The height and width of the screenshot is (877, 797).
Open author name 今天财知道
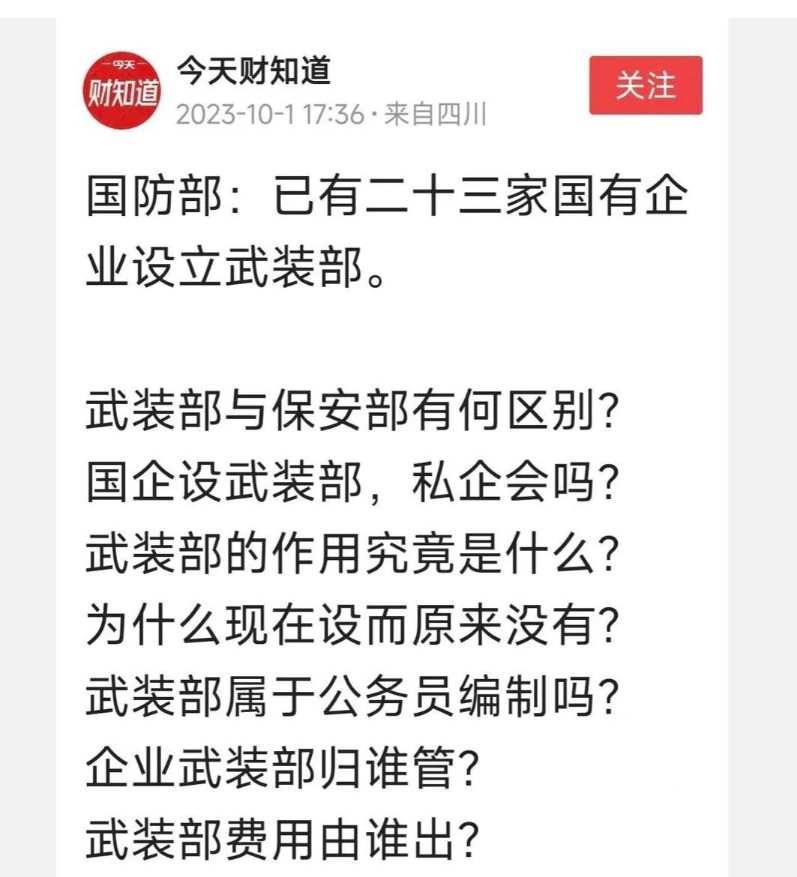click(253, 70)
